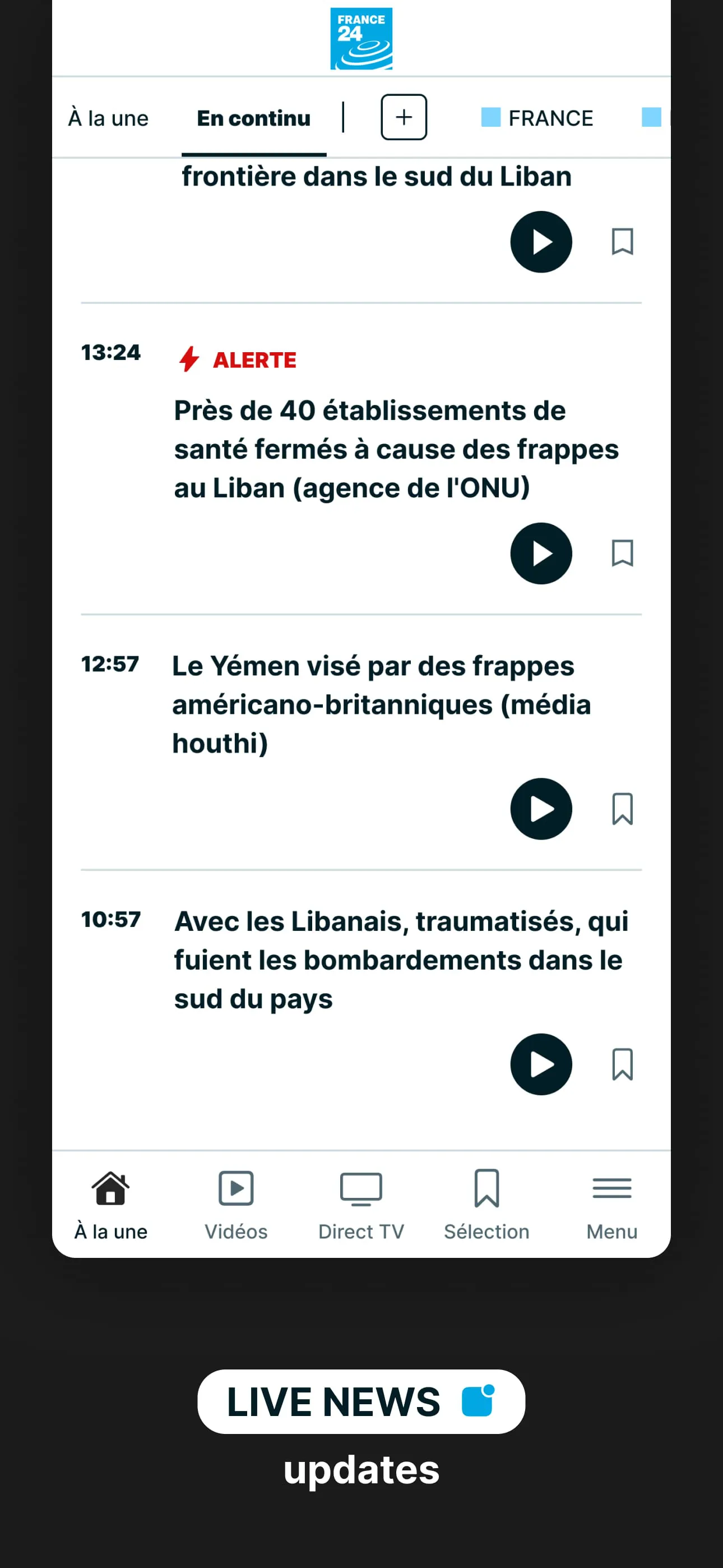723x1568 pixels.
Task: Tap the blue square beside FRANCE
Action: 491,117
